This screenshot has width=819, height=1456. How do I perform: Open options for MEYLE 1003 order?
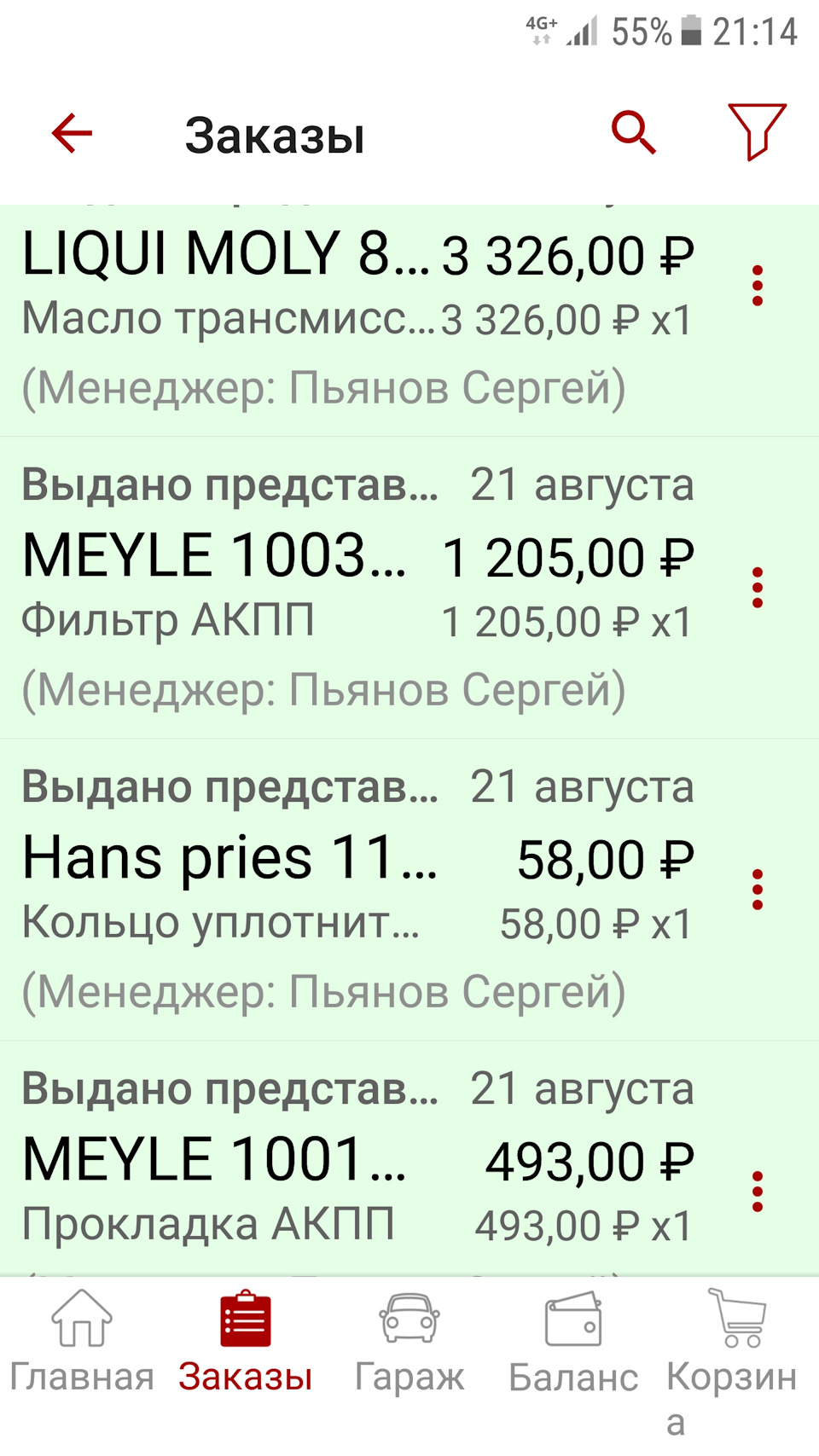[757, 588]
